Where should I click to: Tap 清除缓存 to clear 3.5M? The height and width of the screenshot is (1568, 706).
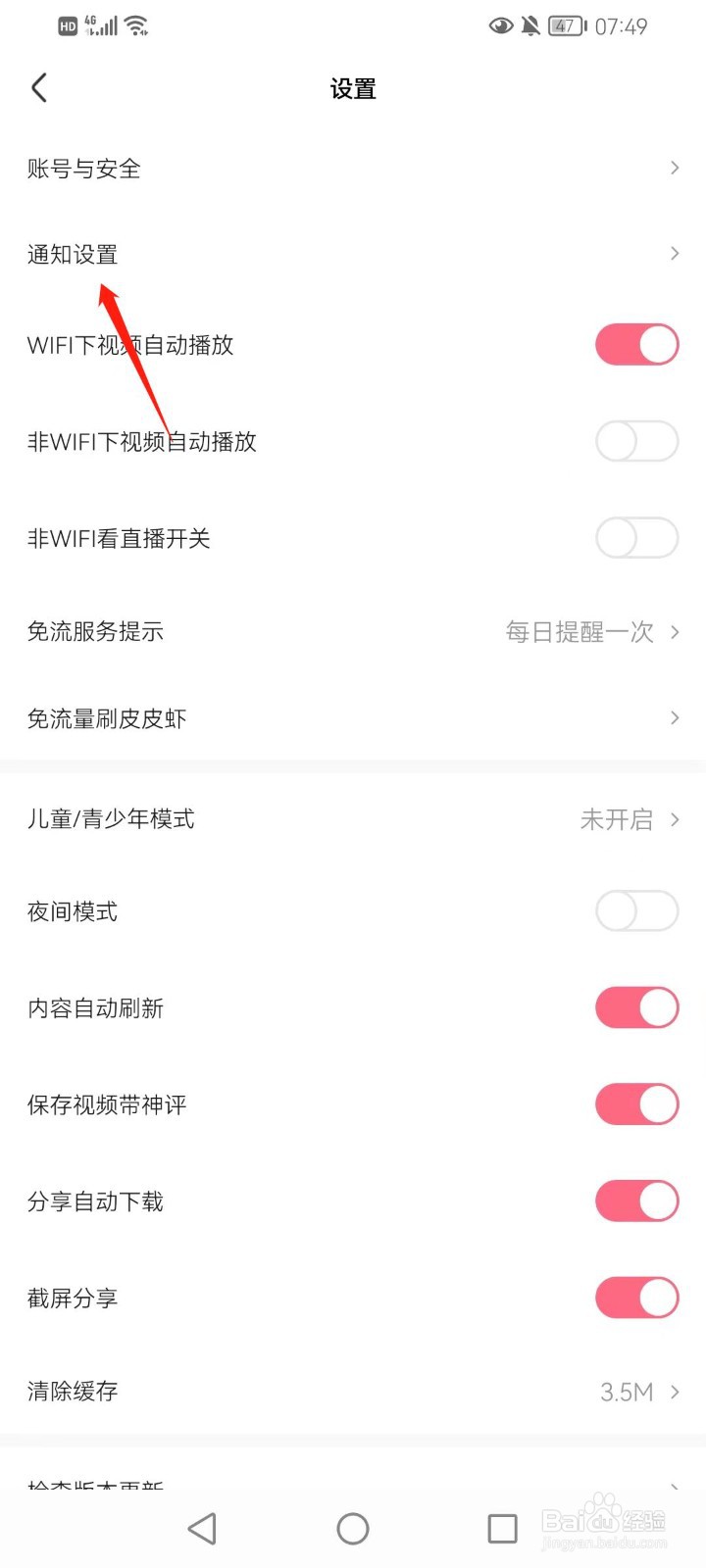(353, 1392)
